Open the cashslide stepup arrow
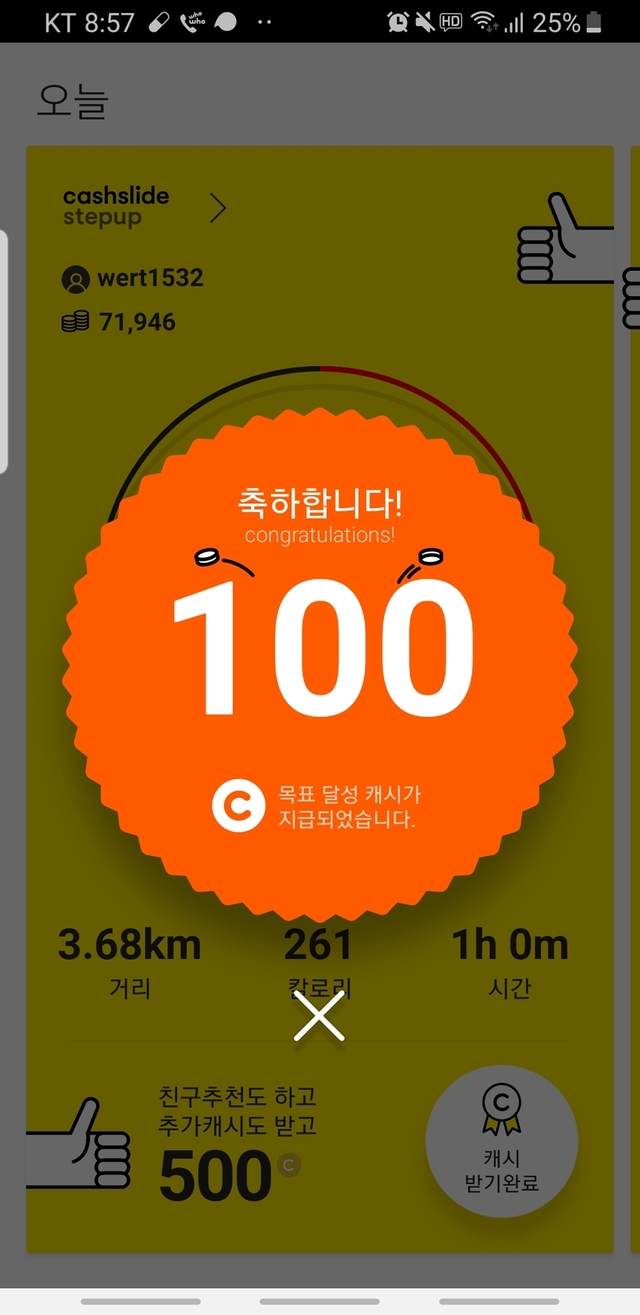The width and height of the screenshot is (640, 1315). click(218, 208)
